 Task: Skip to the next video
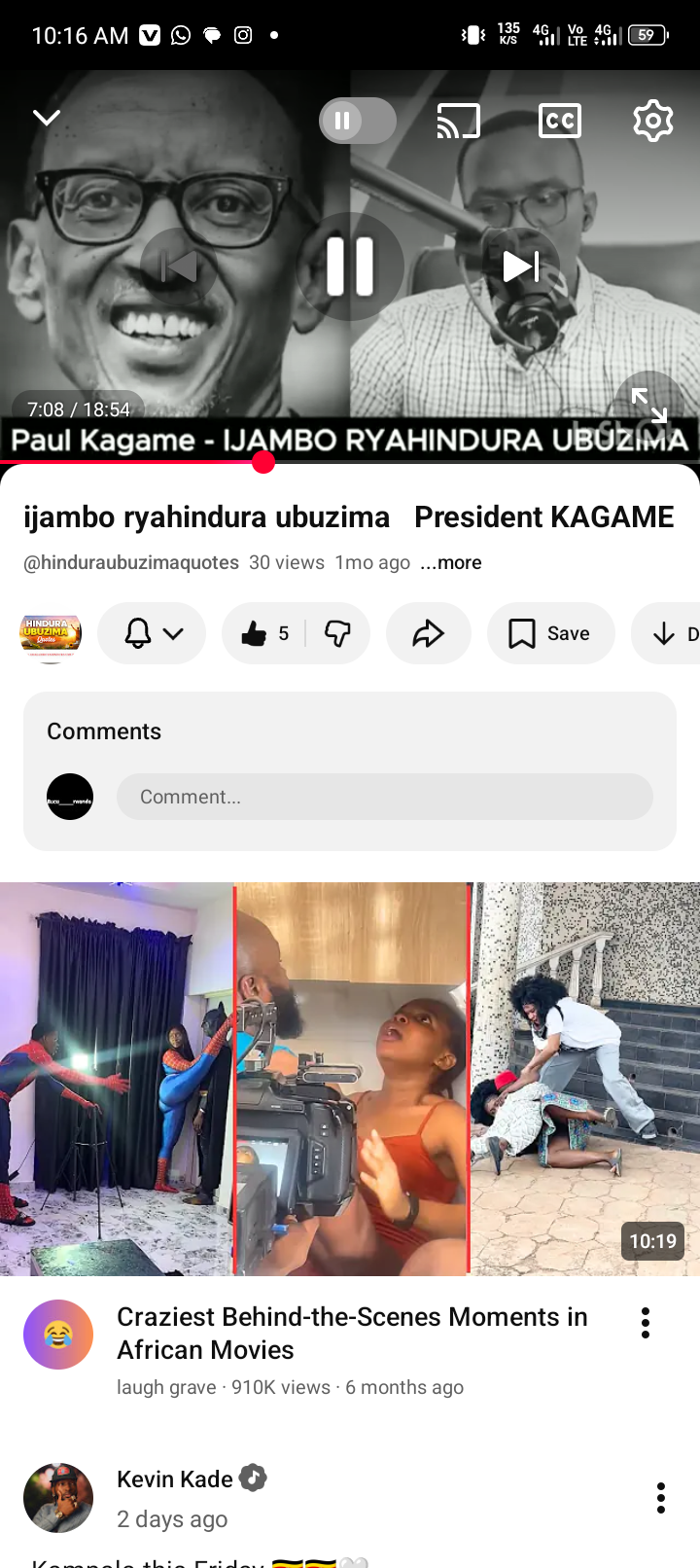coord(520,267)
